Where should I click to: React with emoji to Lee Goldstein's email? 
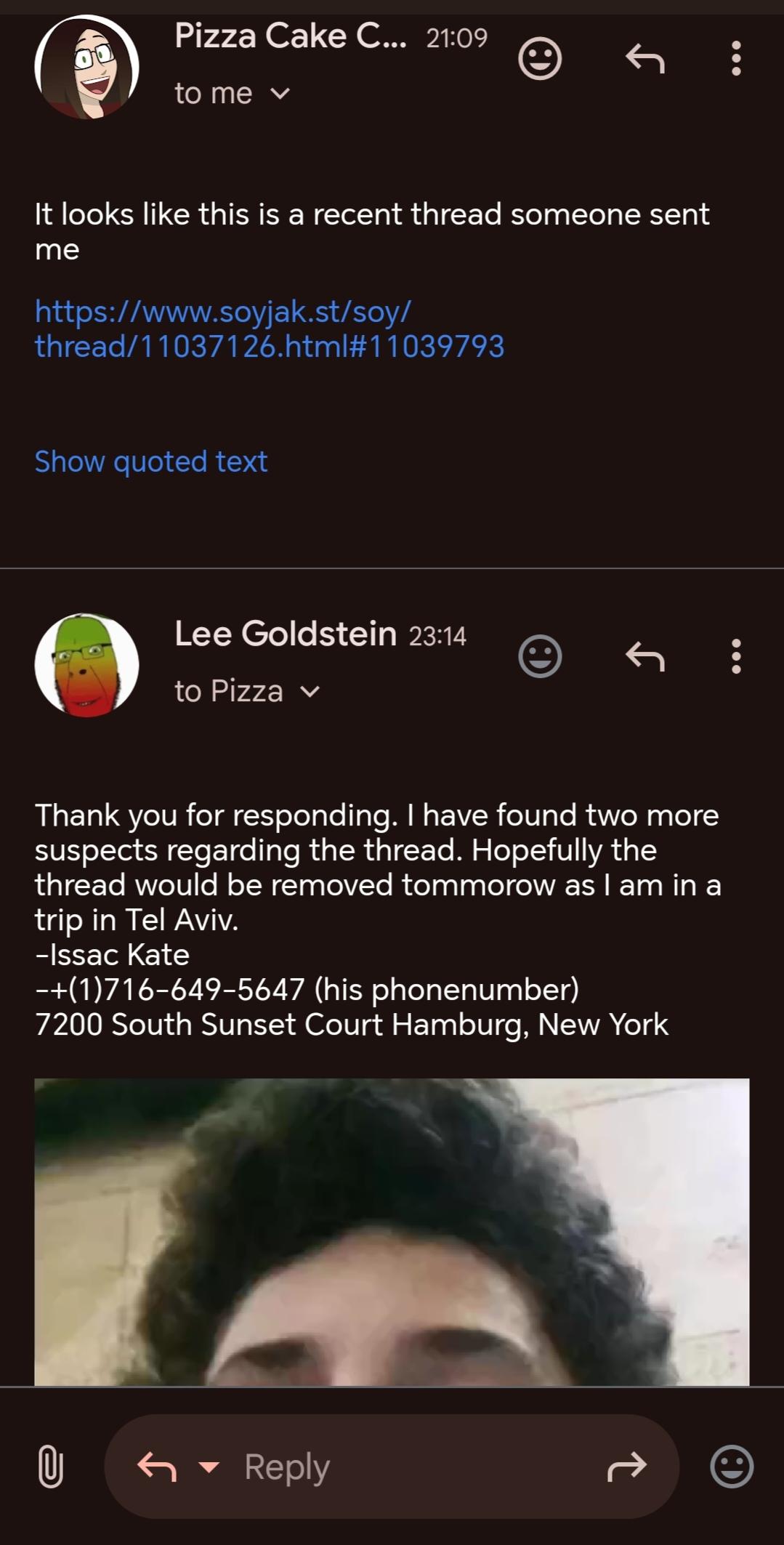(540, 657)
